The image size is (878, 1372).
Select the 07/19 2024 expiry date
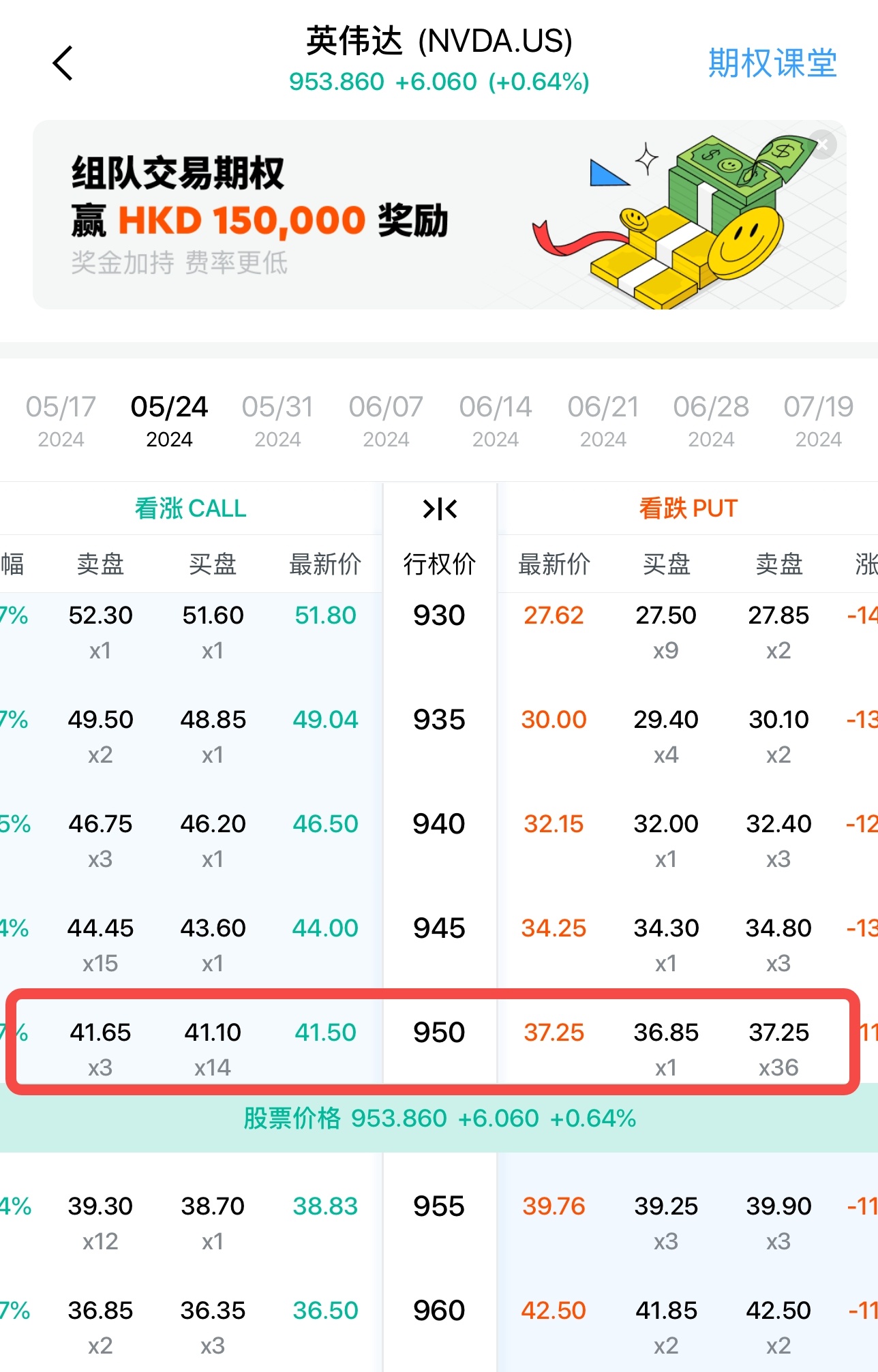(818, 420)
